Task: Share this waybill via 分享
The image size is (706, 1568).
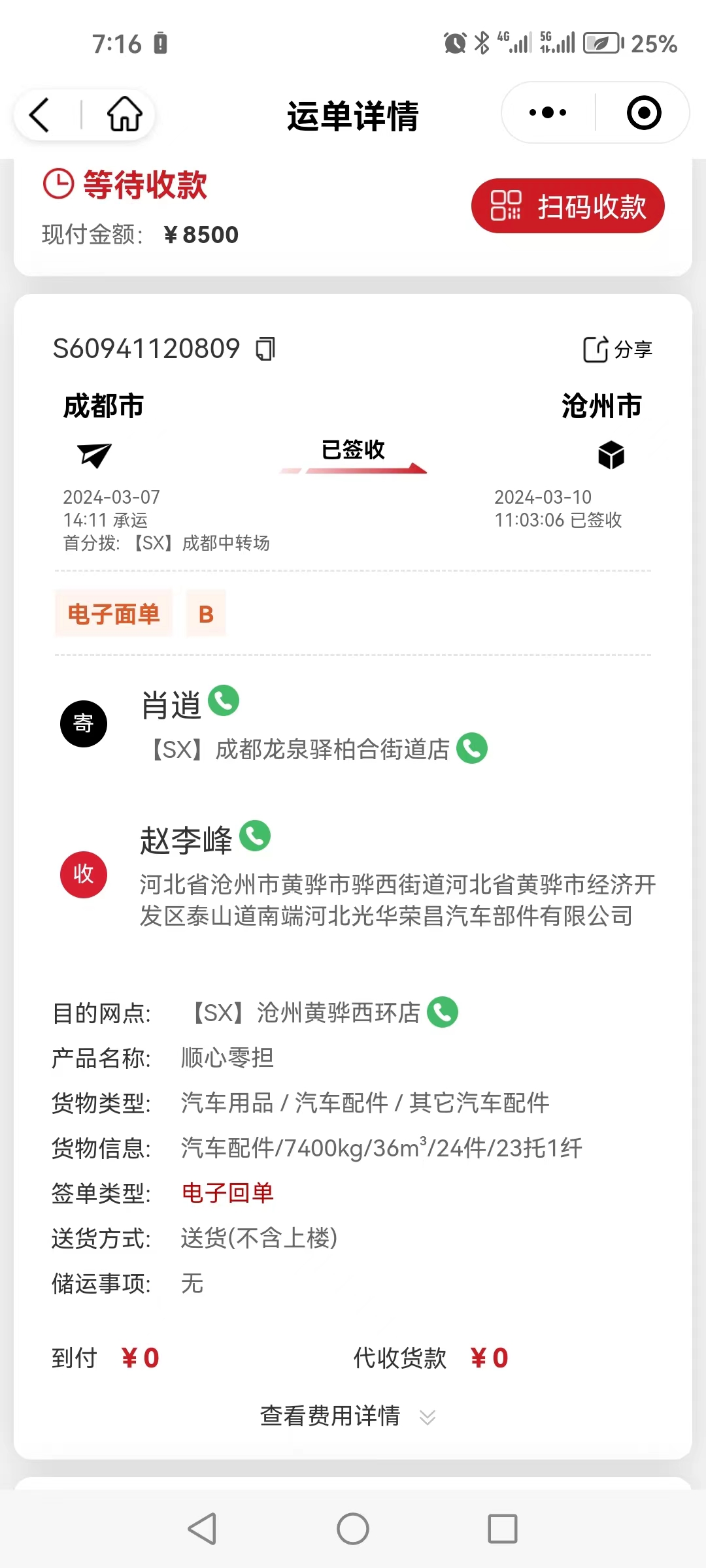Action: 617,349
